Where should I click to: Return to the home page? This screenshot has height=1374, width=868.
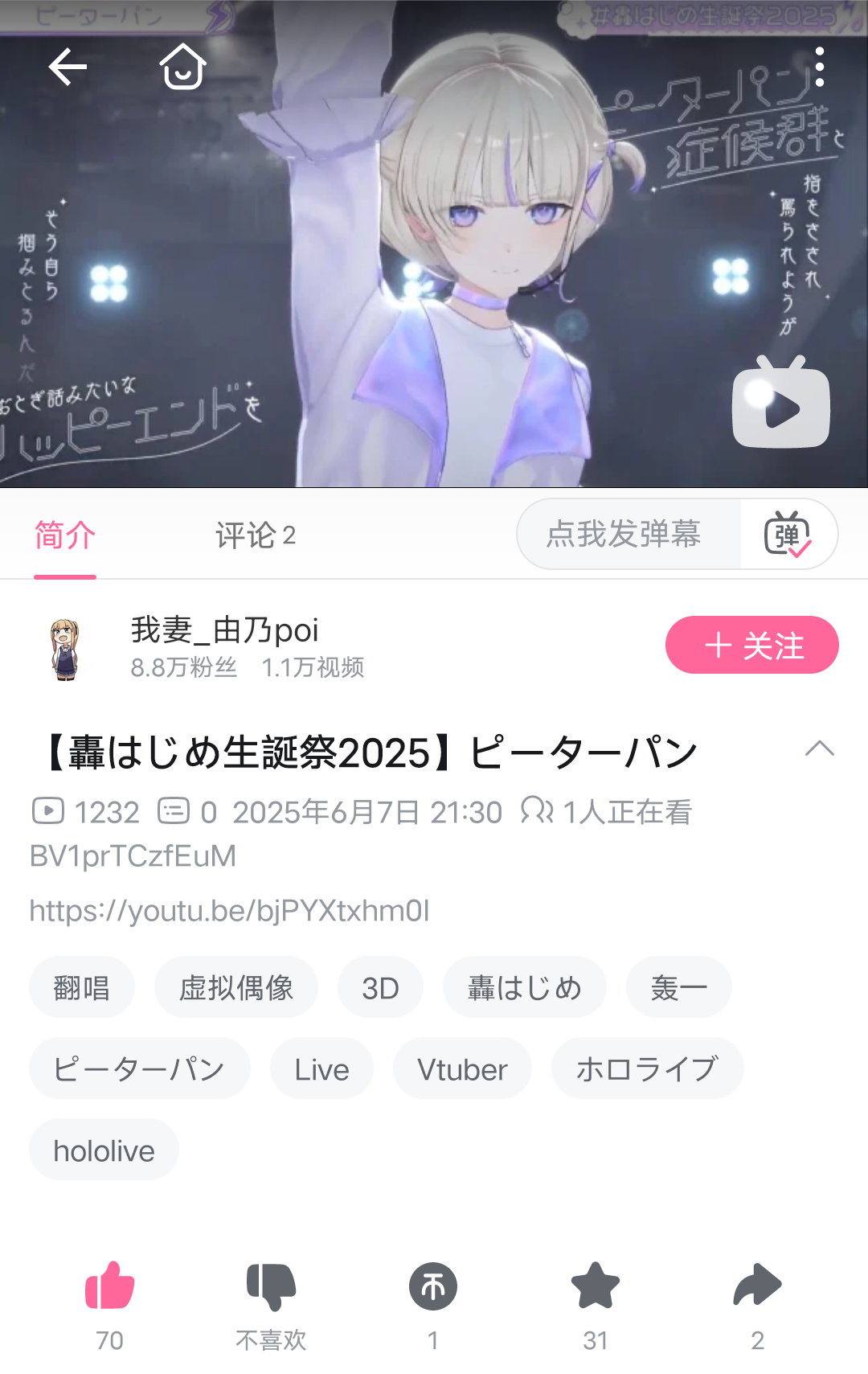click(x=183, y=66)
